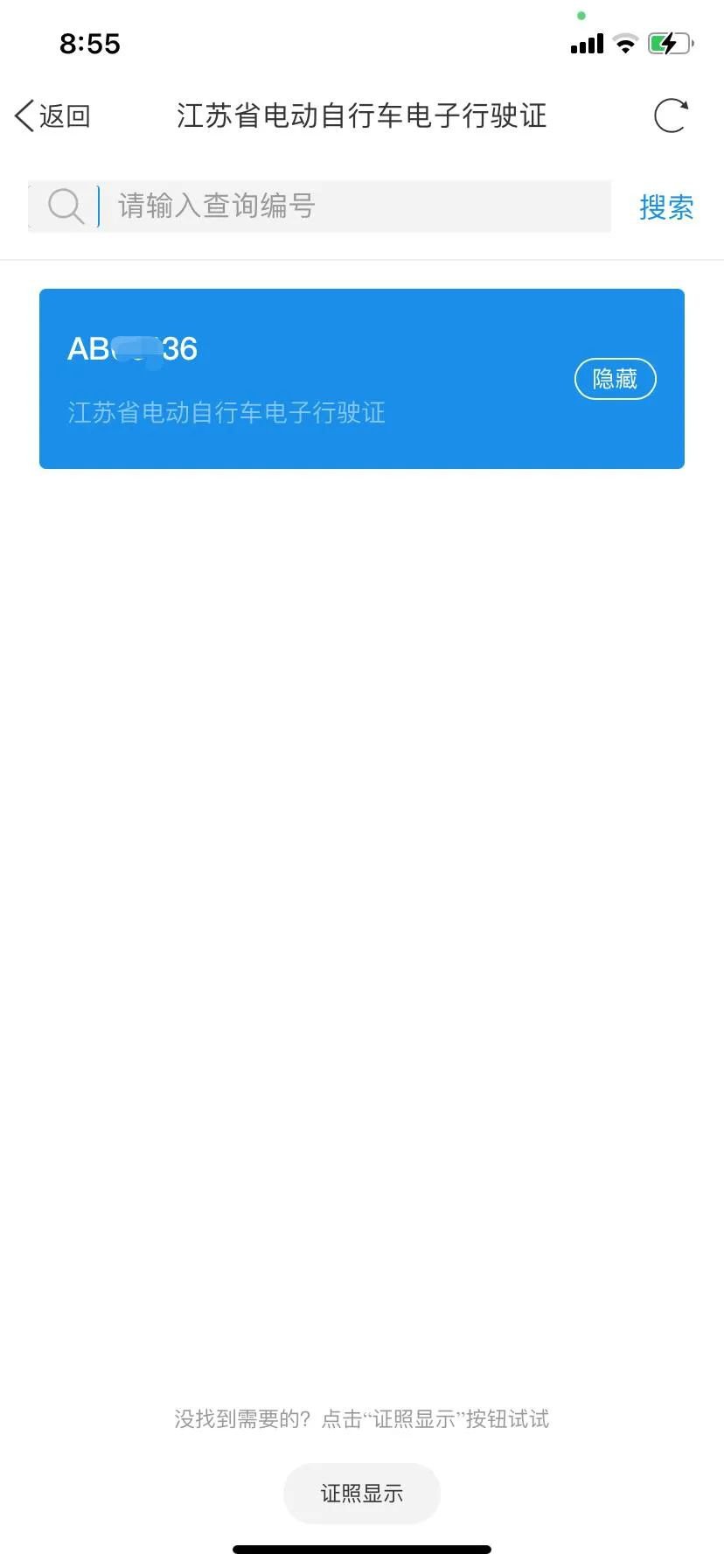Screen dimensions: 724x1568
Task: Refresh the page with the reload icon
Action: (671, 115)
